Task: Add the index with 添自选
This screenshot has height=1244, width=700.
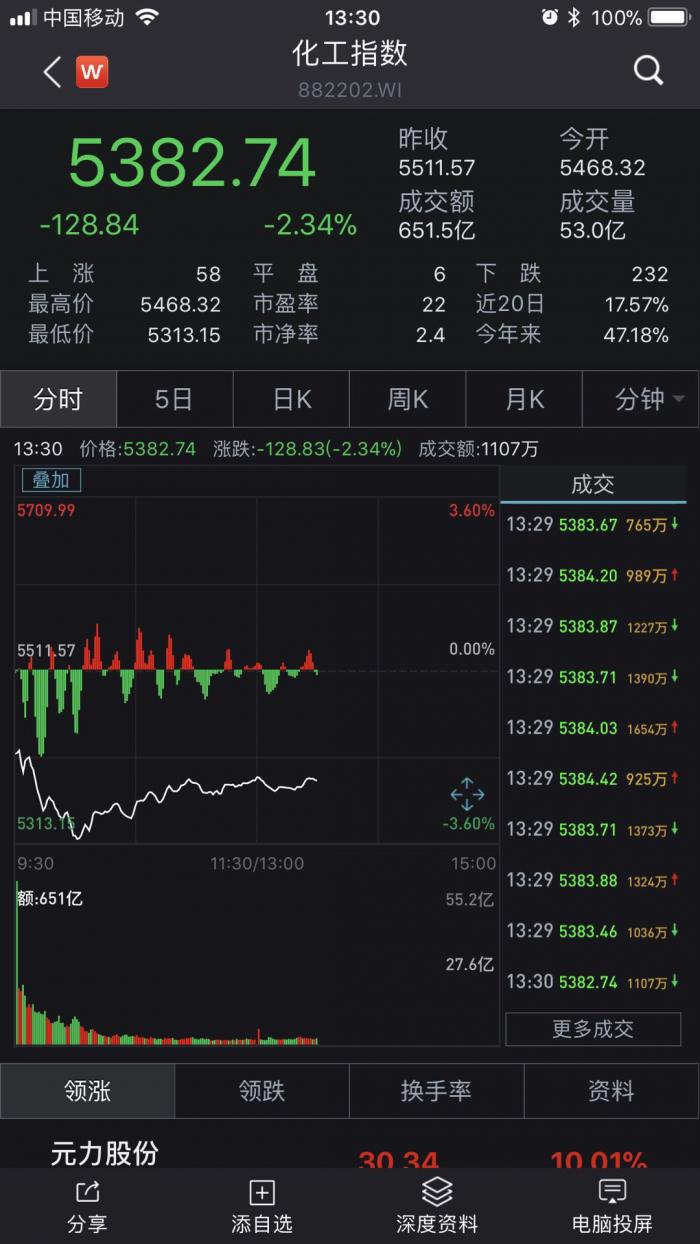Action: point(262,1205)
